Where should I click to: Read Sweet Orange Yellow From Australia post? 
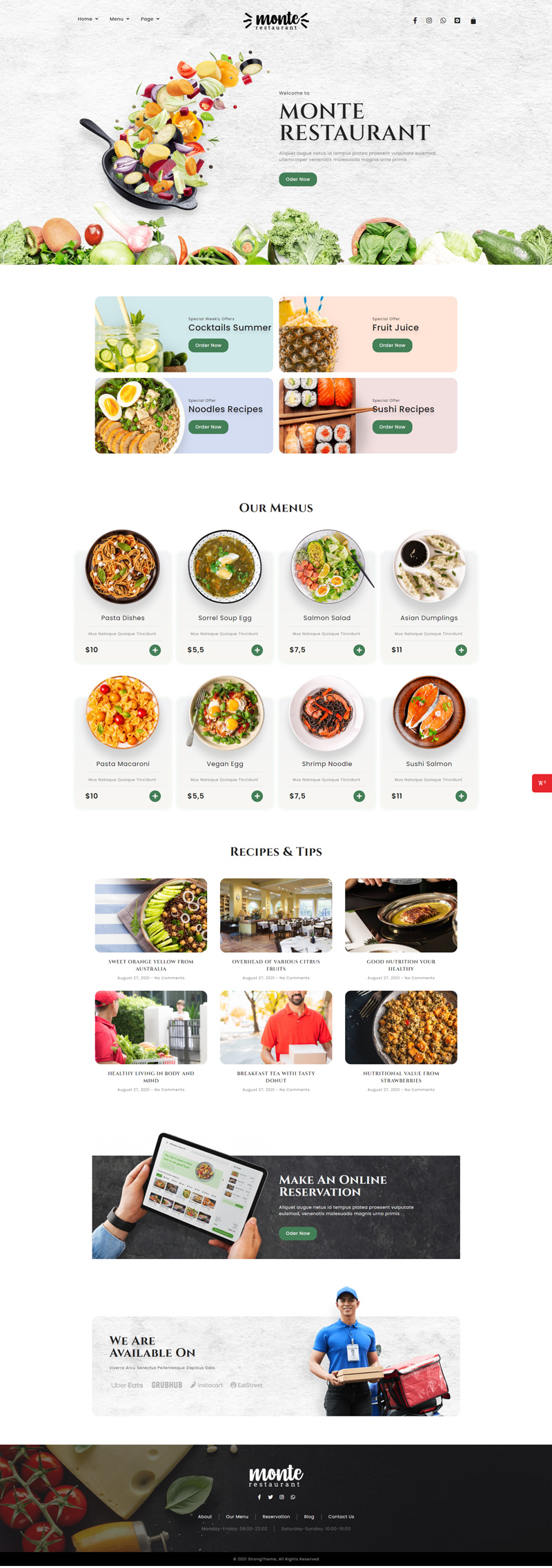coord(150,965)
